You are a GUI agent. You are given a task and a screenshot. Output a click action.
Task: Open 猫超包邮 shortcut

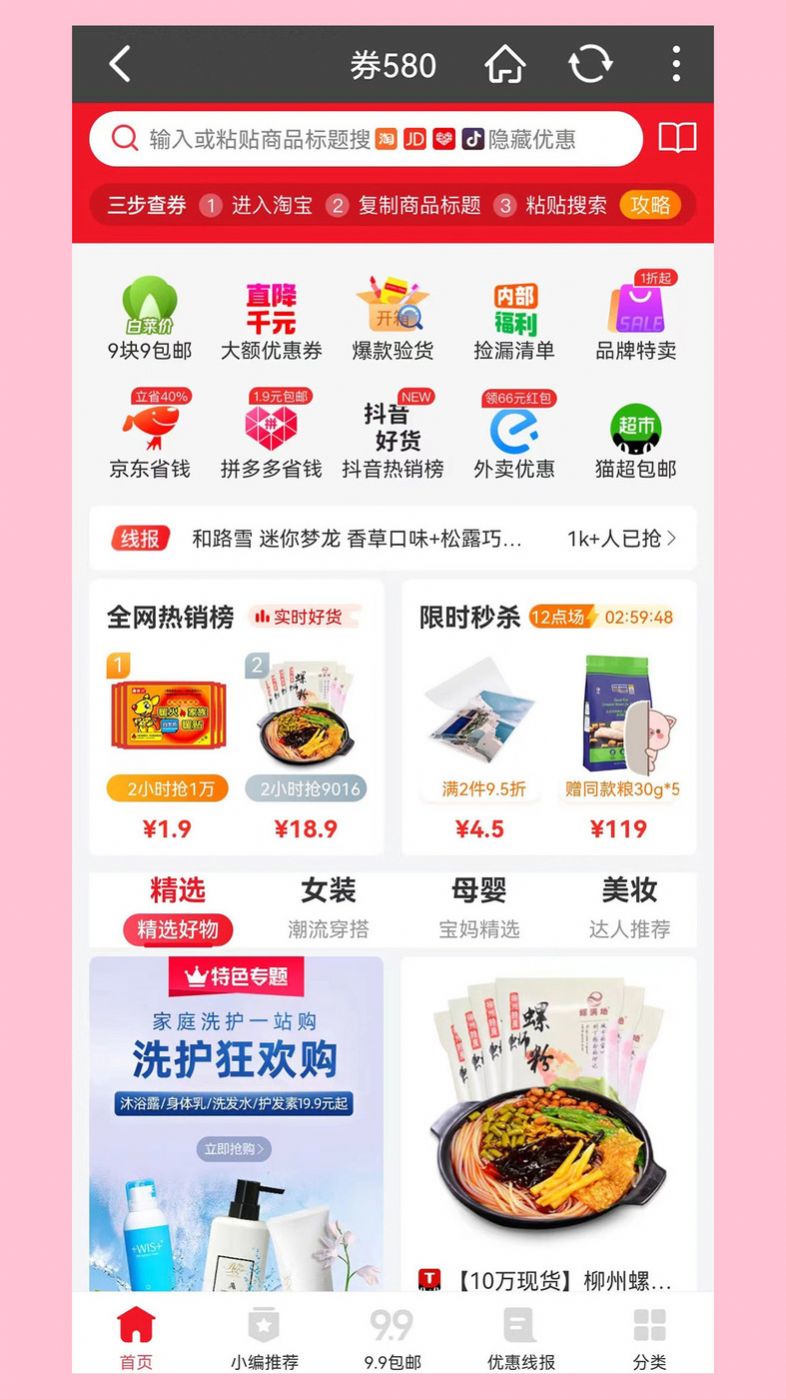point(636,436)
